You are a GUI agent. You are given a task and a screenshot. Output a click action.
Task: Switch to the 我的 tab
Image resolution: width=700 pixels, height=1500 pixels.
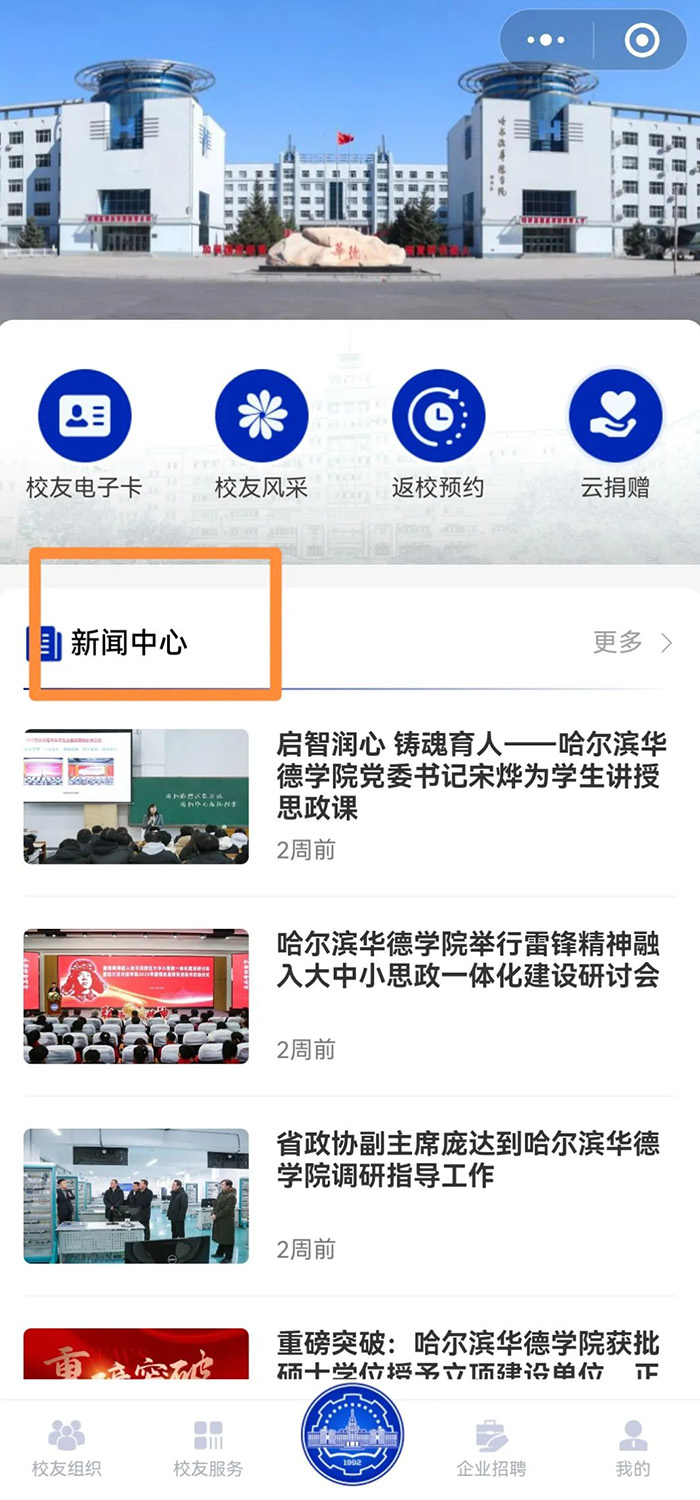[632, 1449]
